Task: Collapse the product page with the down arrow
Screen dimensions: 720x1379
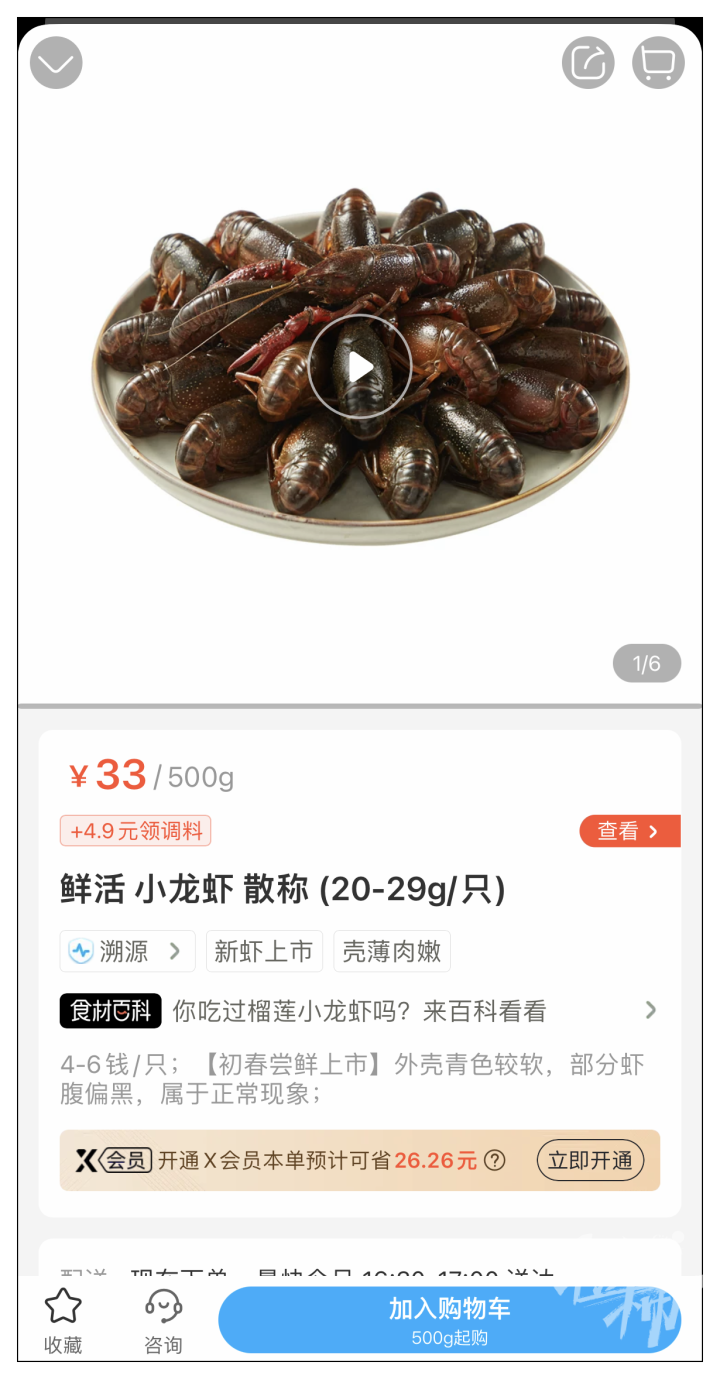Action: click(56, 63)
